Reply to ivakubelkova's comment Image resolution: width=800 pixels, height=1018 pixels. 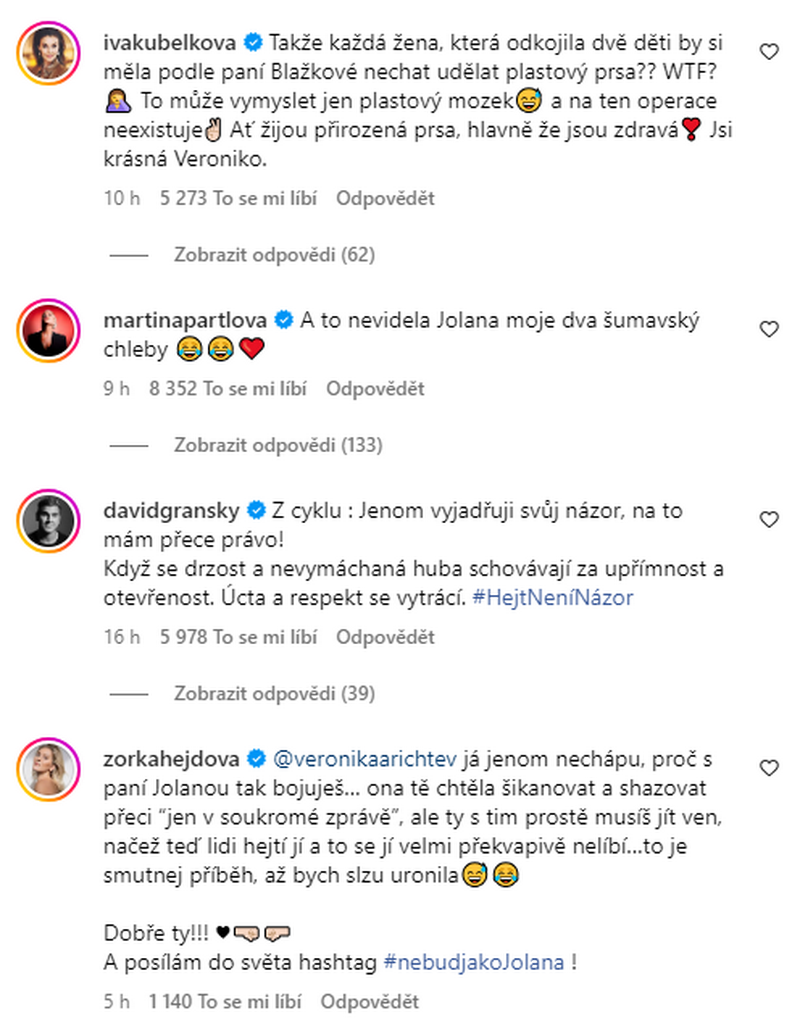coord(385,199)
